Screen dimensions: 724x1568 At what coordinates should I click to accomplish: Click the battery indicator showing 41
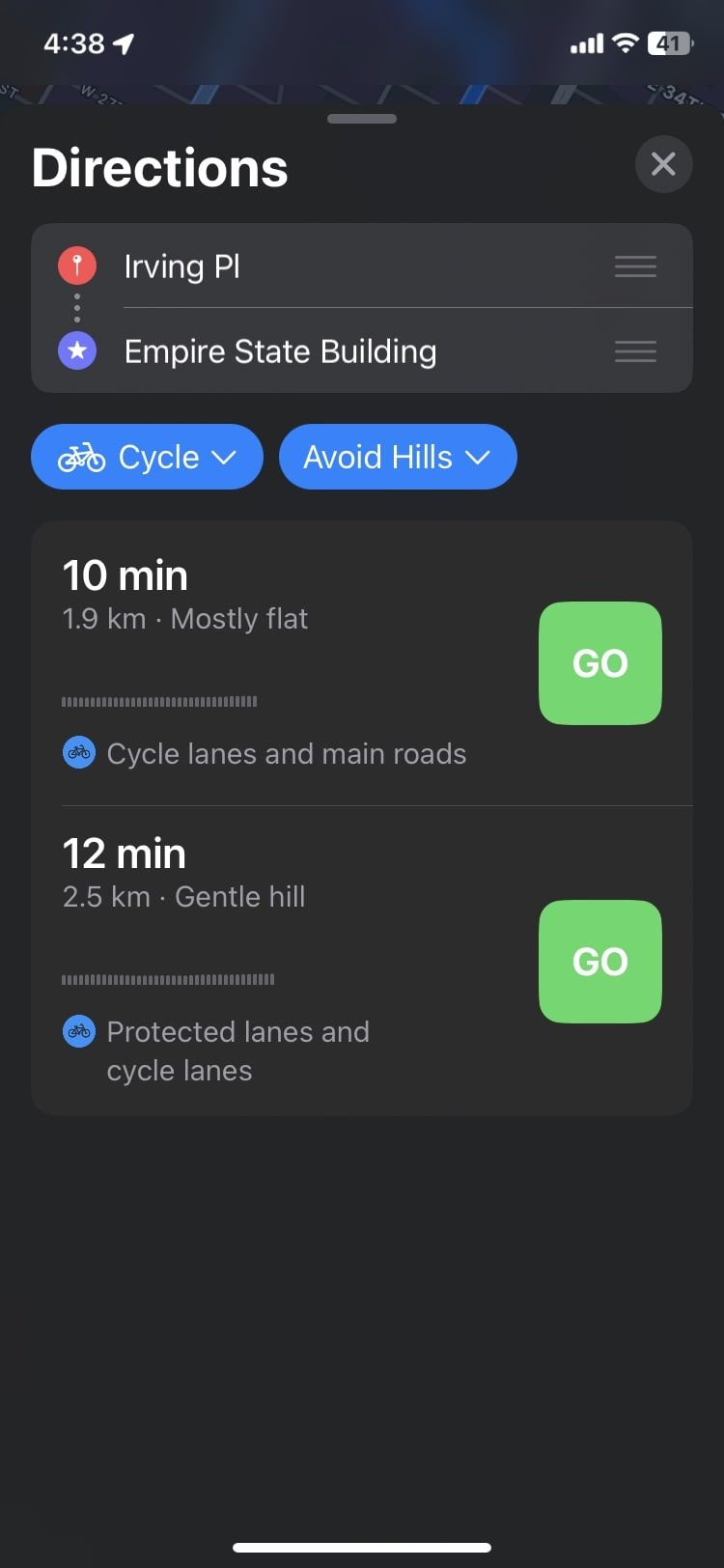(x=670, y=42)
